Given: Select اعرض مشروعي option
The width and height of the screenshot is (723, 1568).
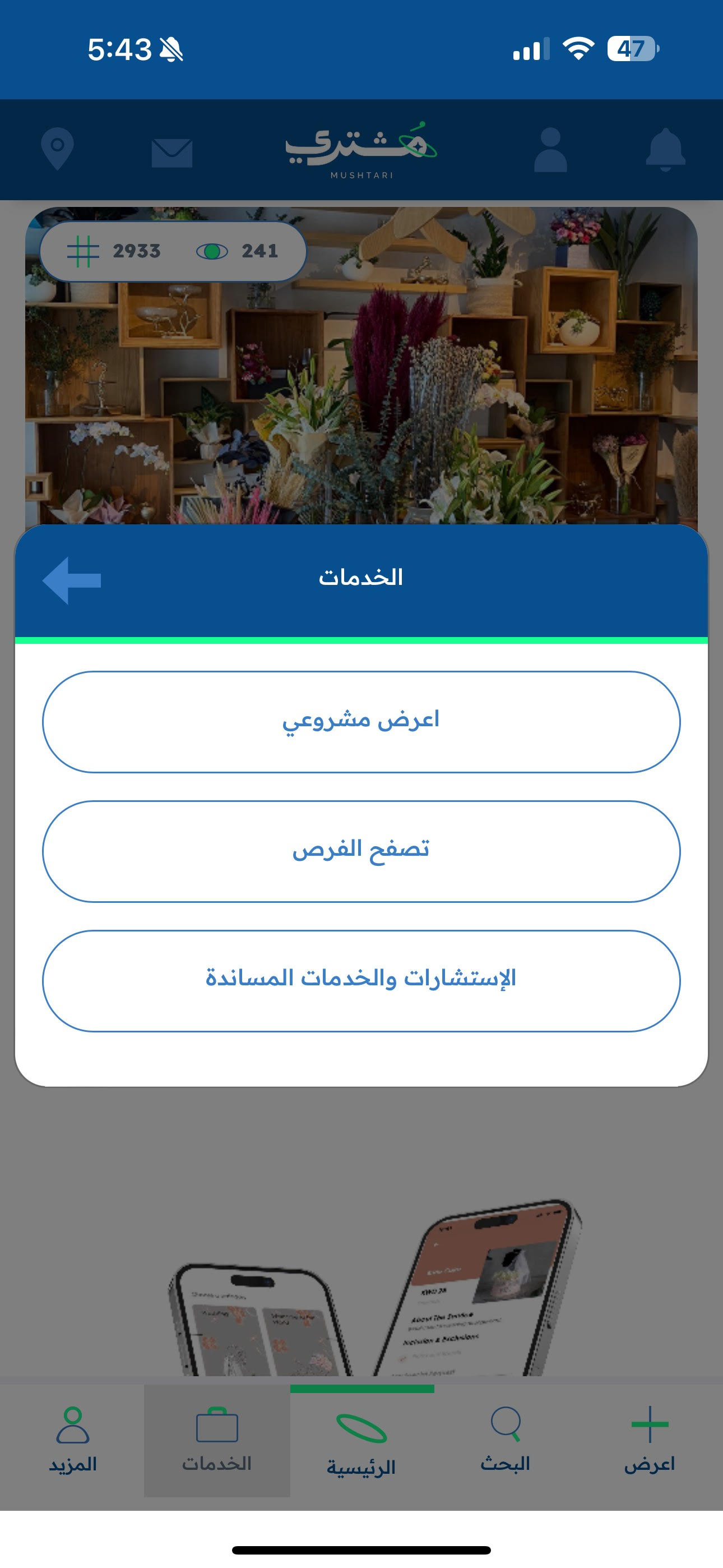Looking at the screenshot, I should (x=361, y=722).
